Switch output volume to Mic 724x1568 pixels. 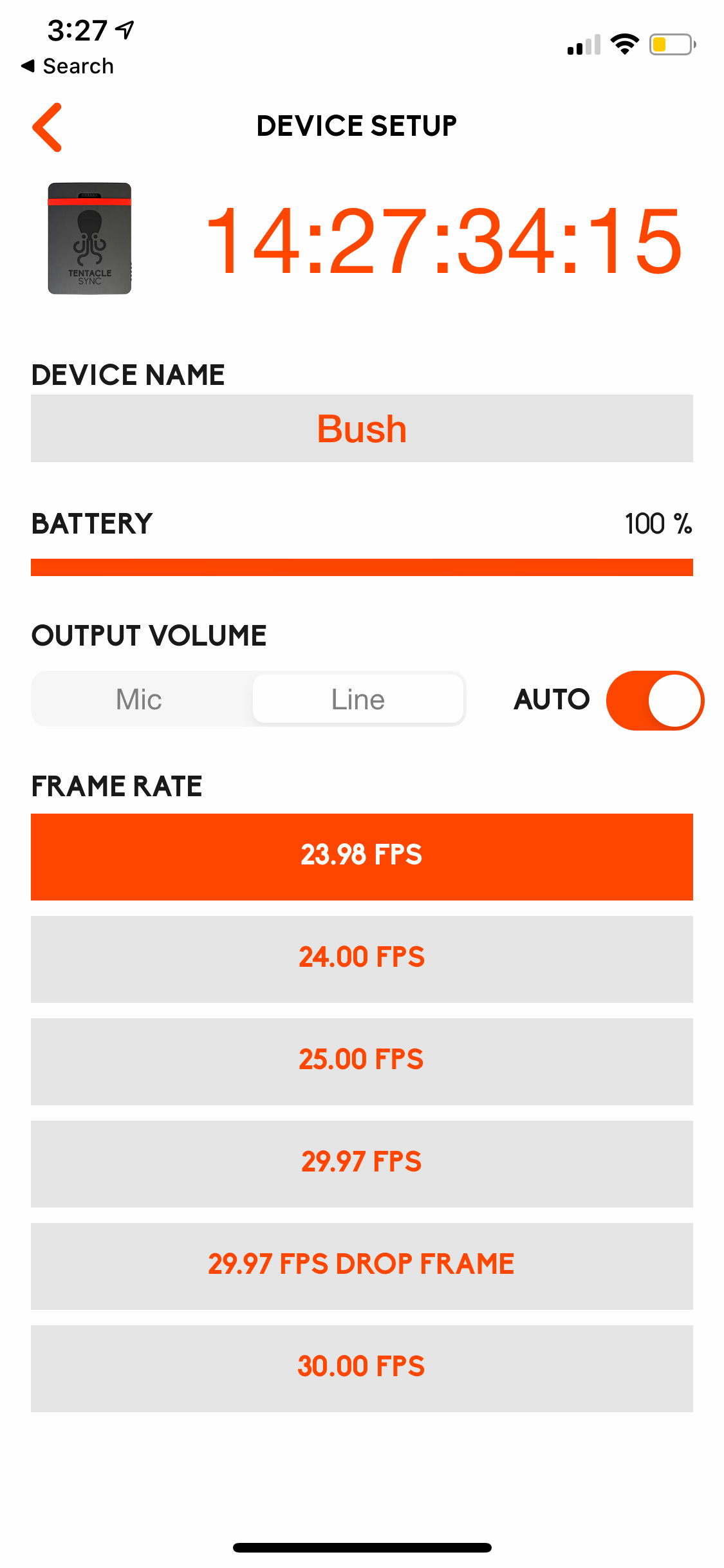pyautogui.click(x=139, y=699)
